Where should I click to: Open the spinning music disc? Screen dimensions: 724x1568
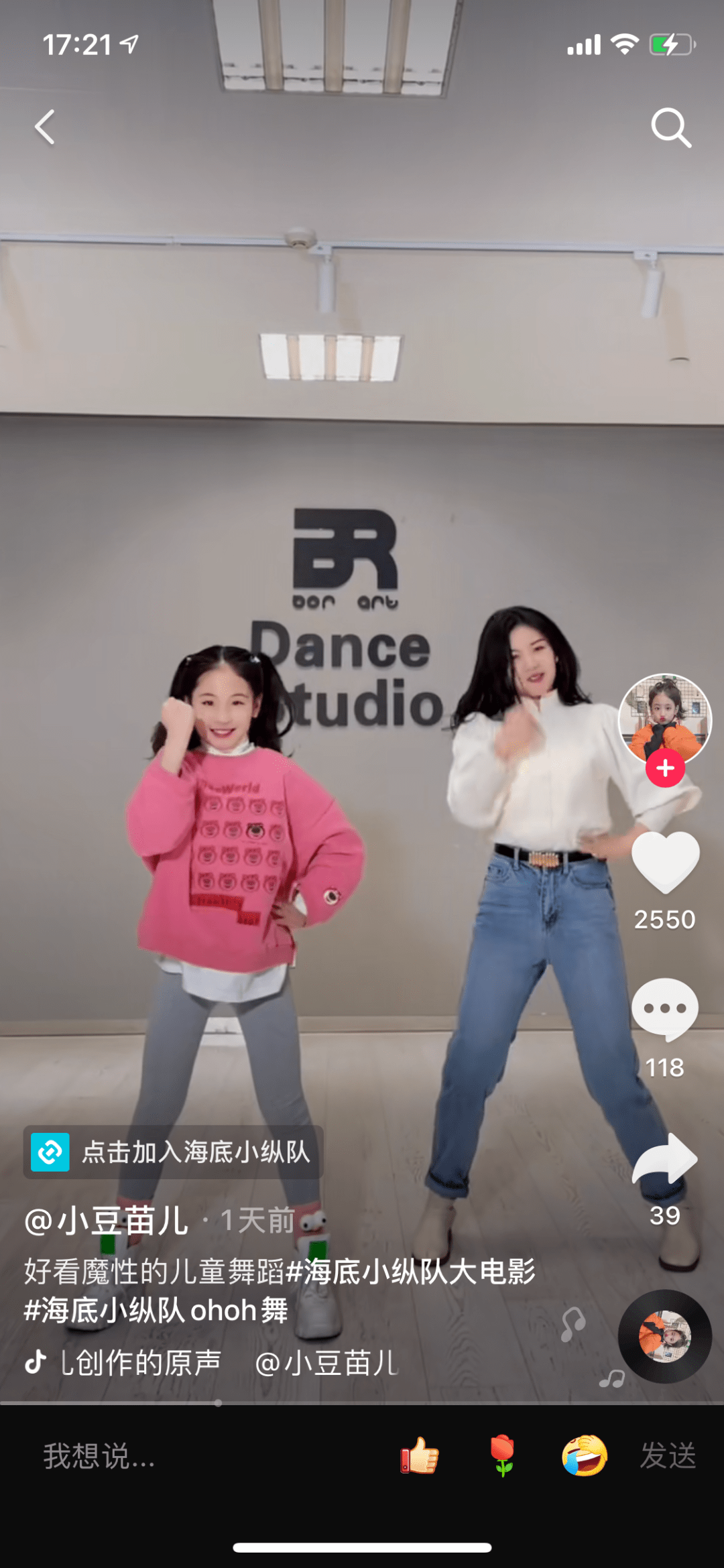coord(664,1337)
